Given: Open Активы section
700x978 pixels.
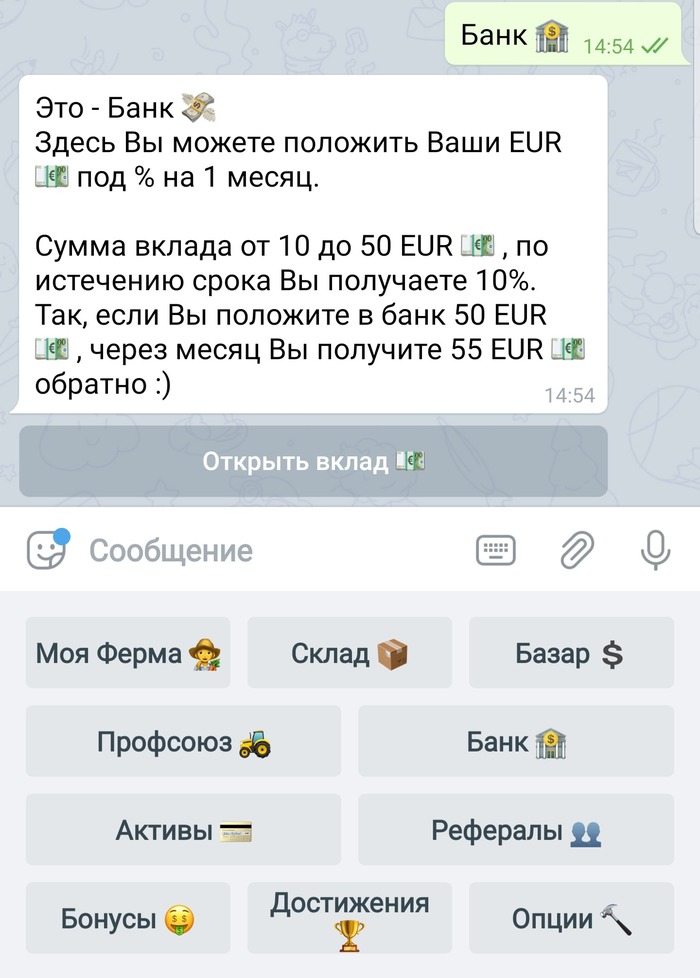Looking at the screenshot, I should click(x=183, y=830).
